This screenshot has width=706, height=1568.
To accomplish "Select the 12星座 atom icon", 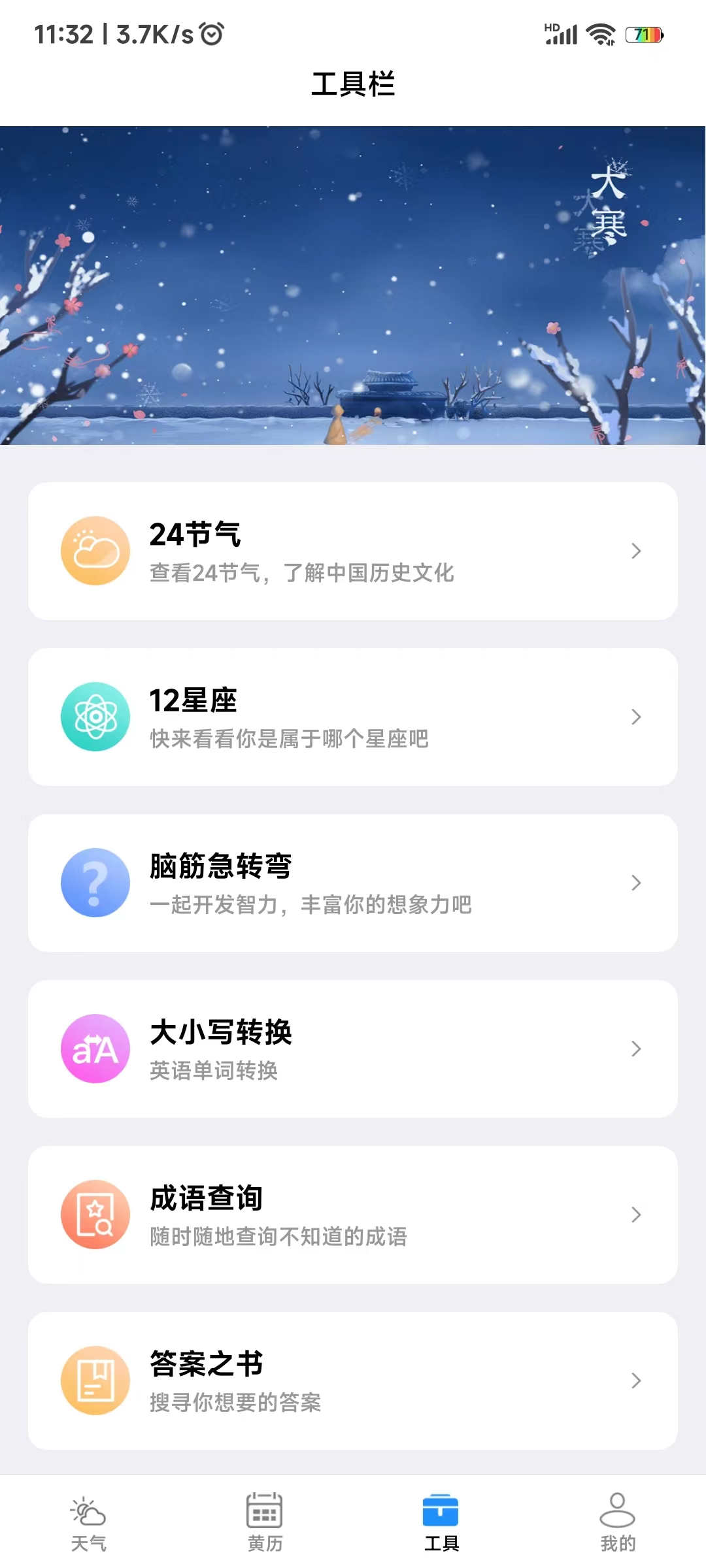I will pyautogui.click(x=95, y=717).
